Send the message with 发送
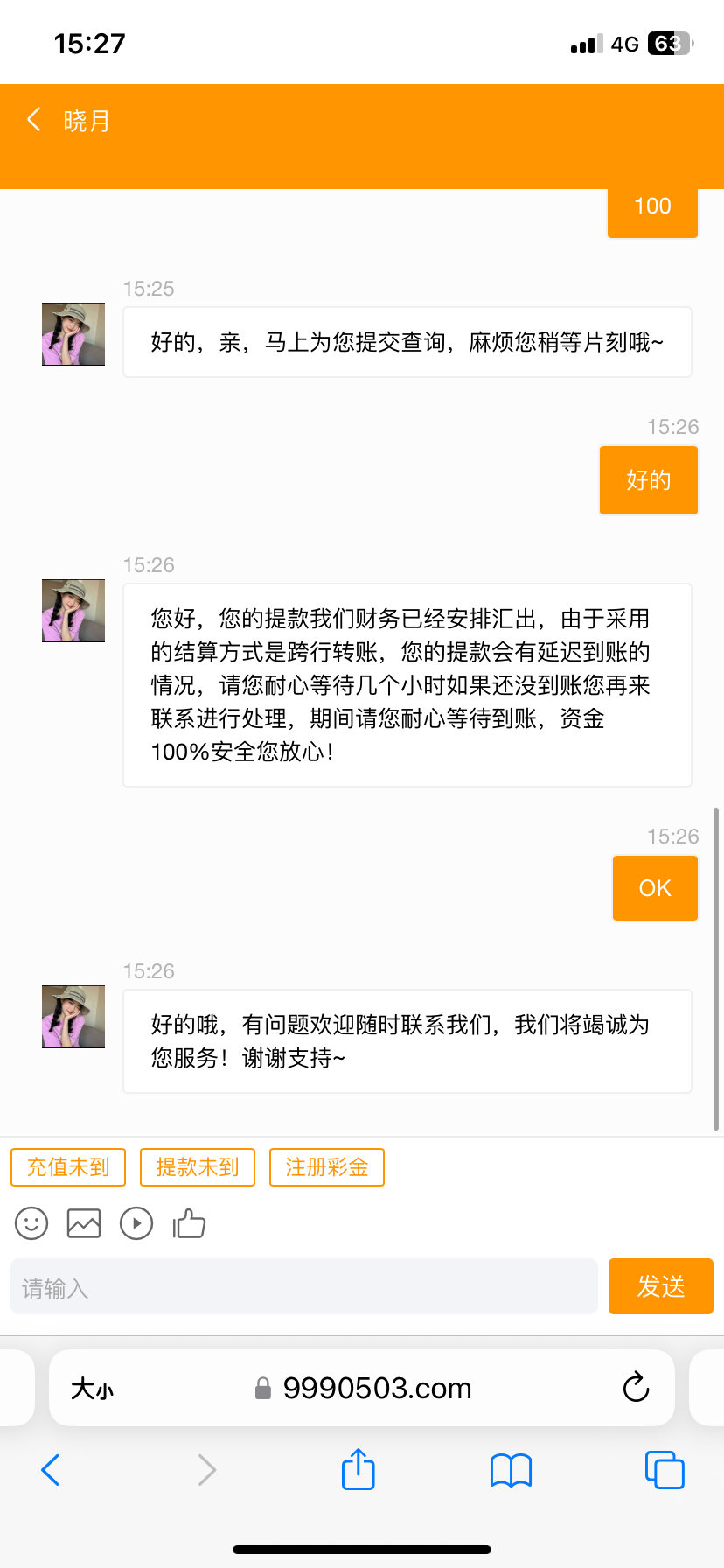This screenshot has width=724, height=1568. point(661,1287)
